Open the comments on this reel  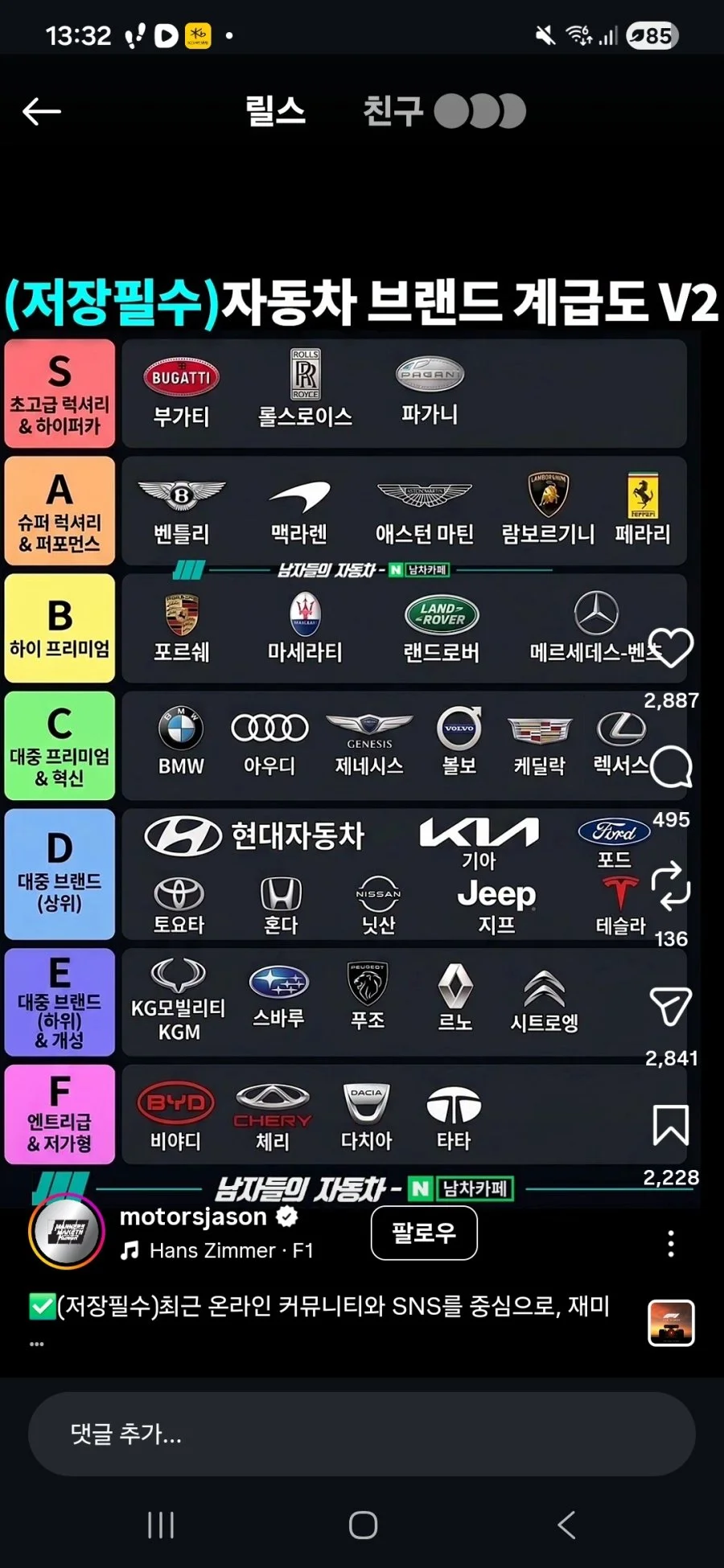[671, 766]
